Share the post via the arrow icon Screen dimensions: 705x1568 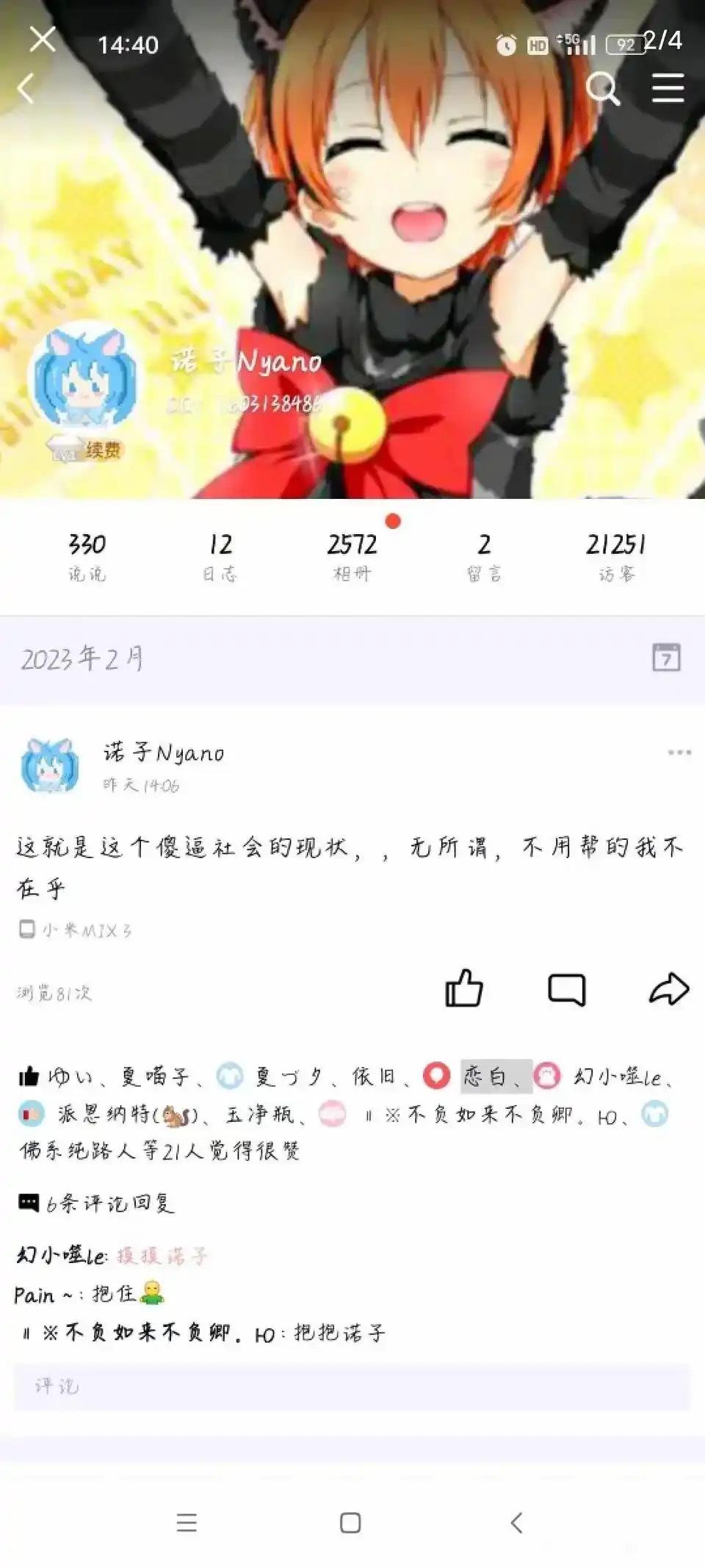(x=669, y=988)
